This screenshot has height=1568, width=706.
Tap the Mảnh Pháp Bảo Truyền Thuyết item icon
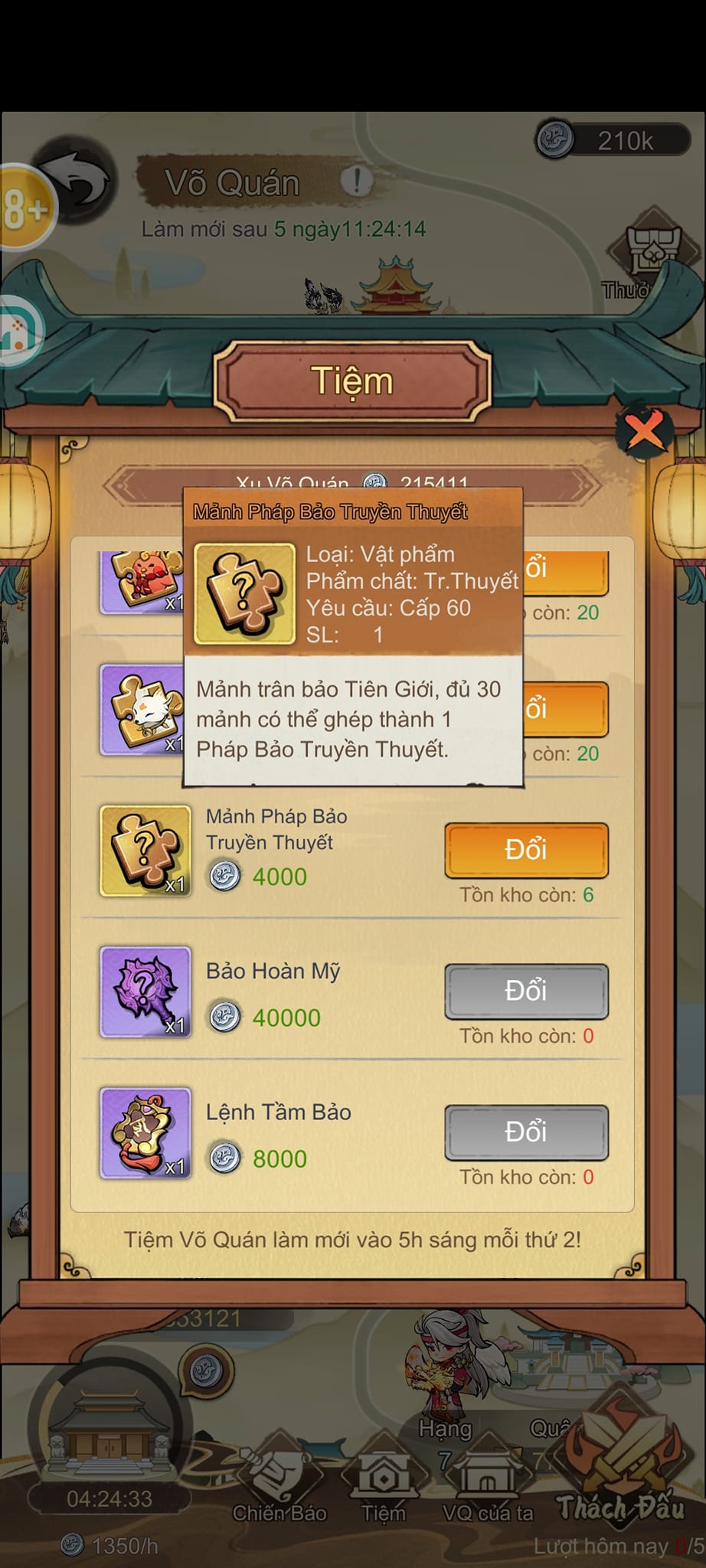tap(145, 851)
